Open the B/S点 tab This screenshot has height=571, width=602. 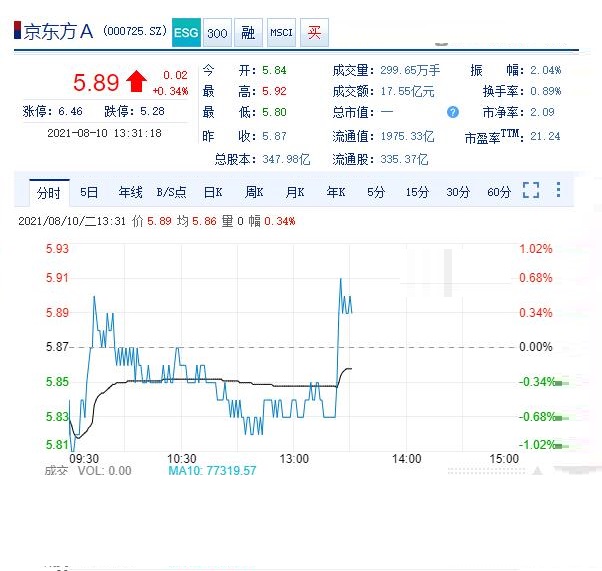click(x=171, y=192)
